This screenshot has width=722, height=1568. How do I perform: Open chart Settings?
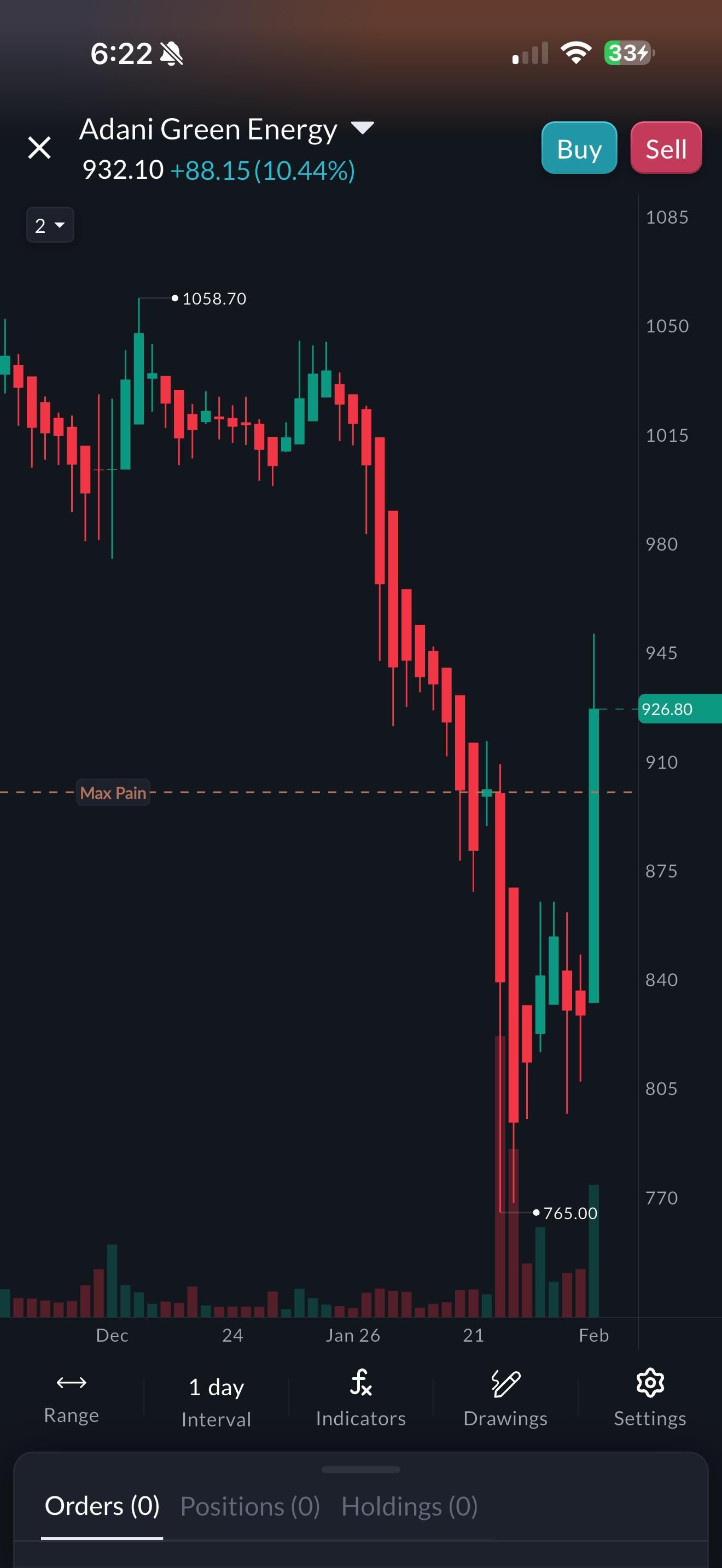point(650,1397)
